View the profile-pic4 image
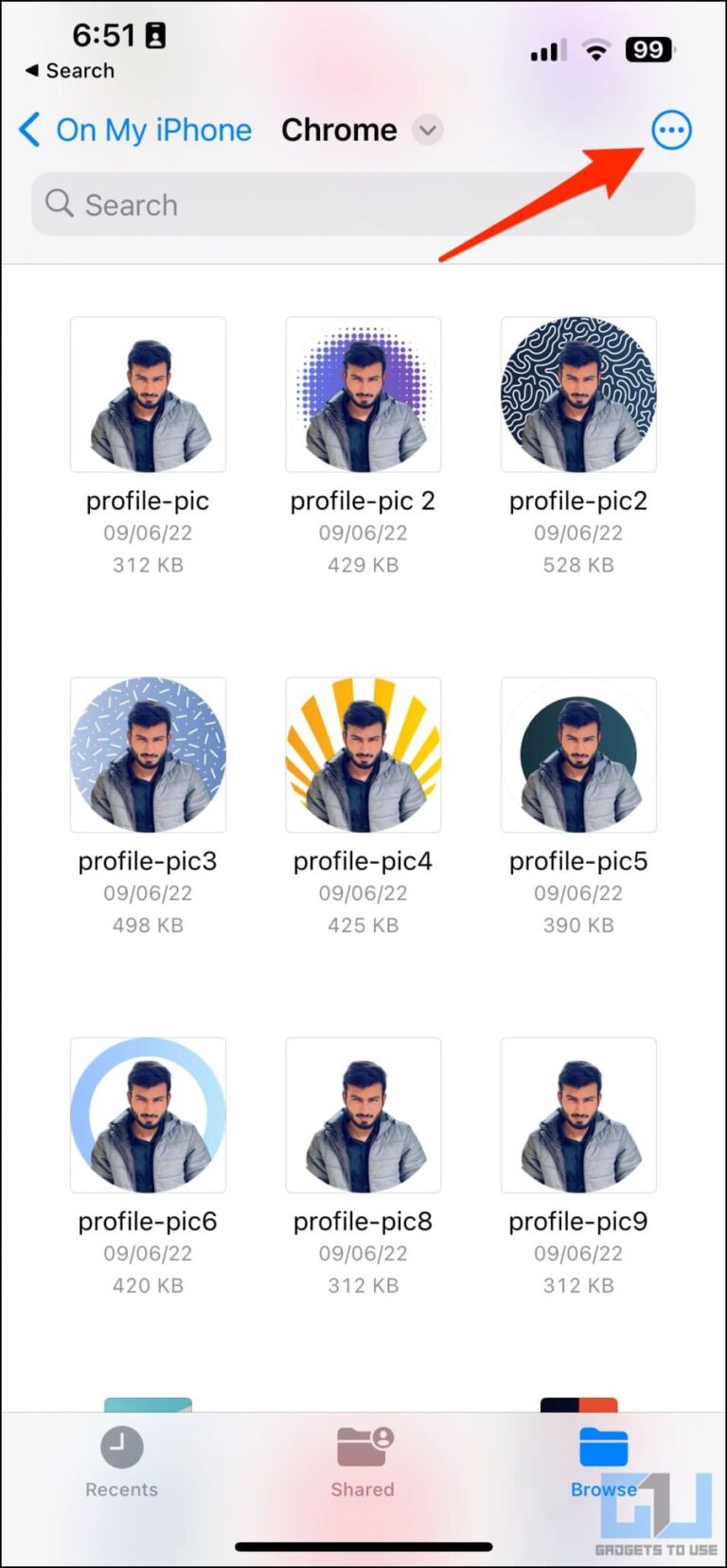Image resolution: width=727 pixels, height=1568 pixels. (363, 755)
